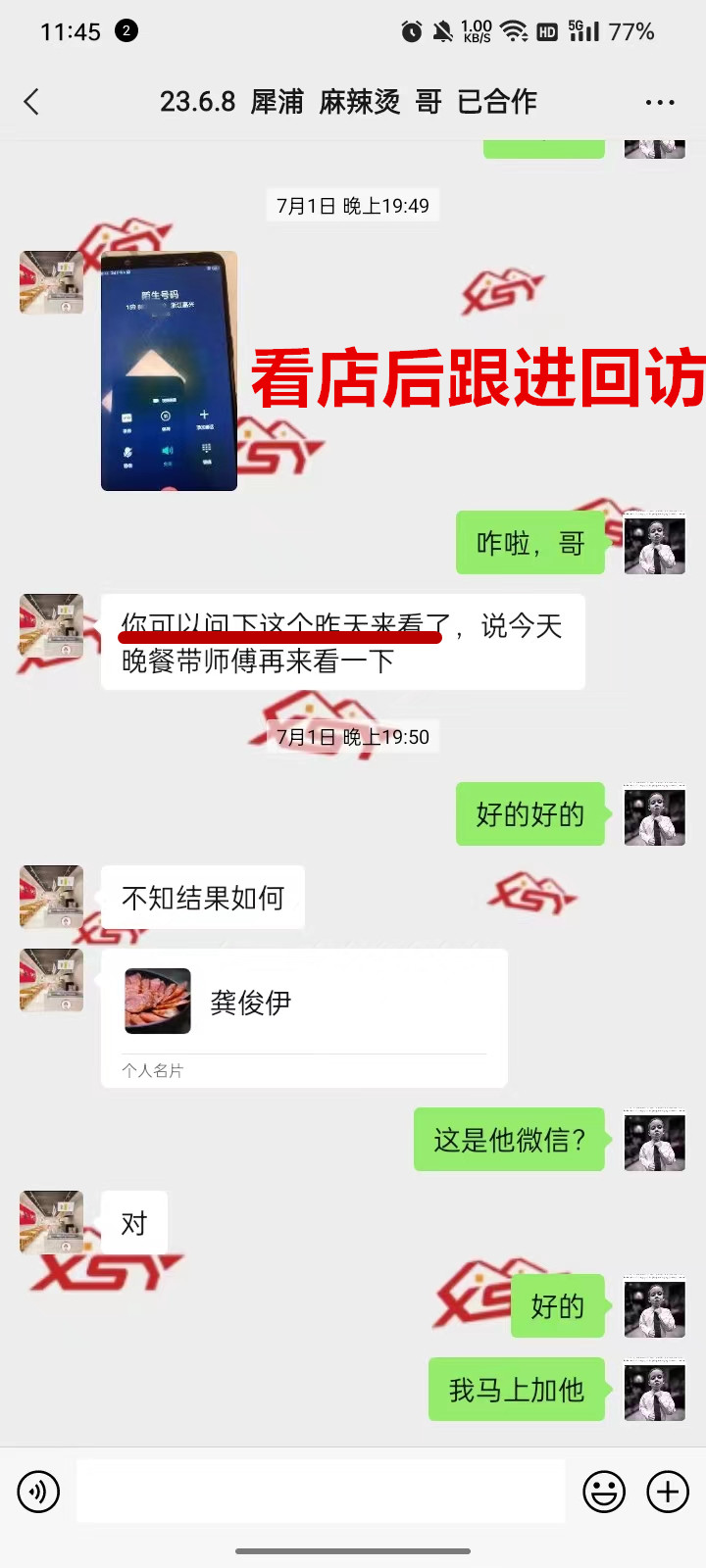The width and height of the screenshot is (706, 1568).
Task: Open the emoji sticker panel
Action: [x=604, y=1492]
